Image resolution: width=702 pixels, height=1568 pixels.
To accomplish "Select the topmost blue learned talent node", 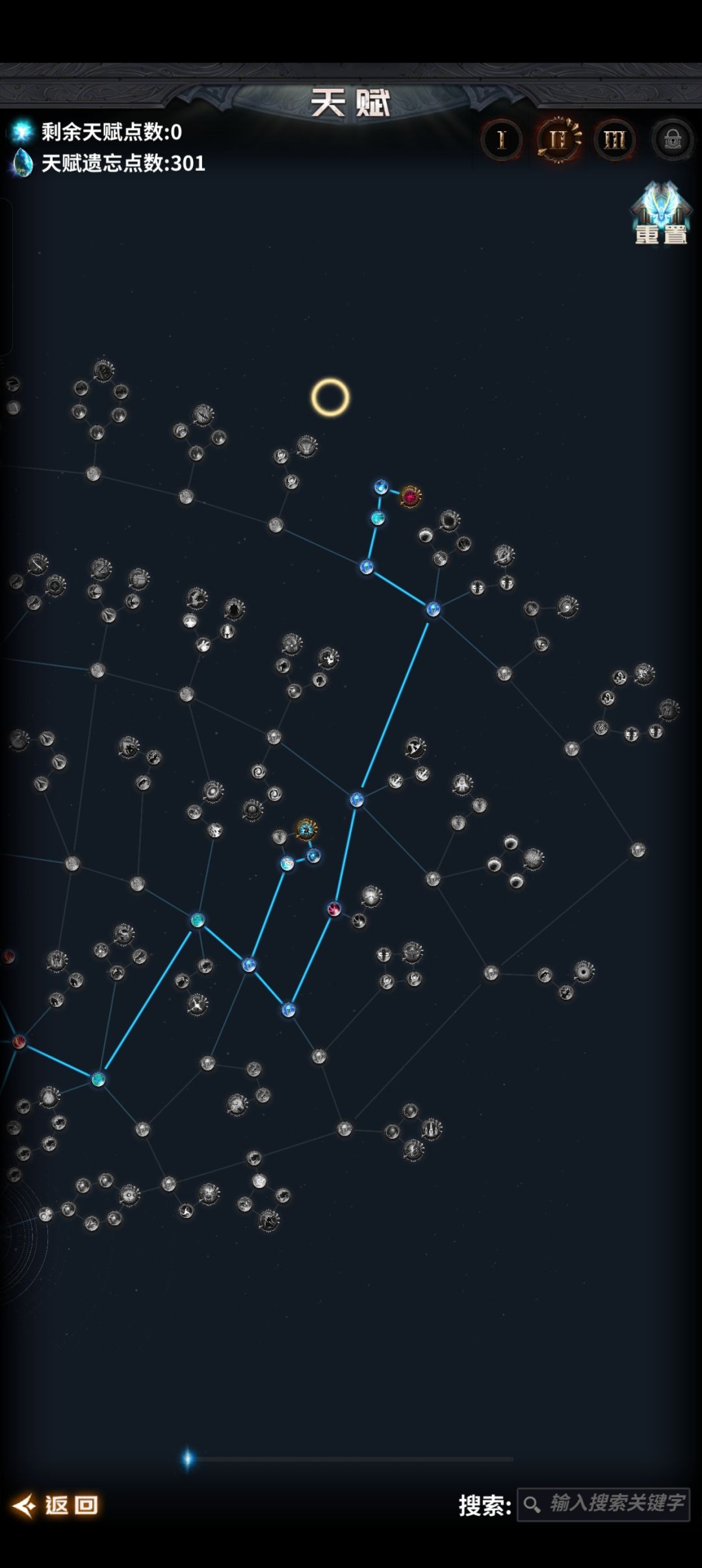I will 380,487.
